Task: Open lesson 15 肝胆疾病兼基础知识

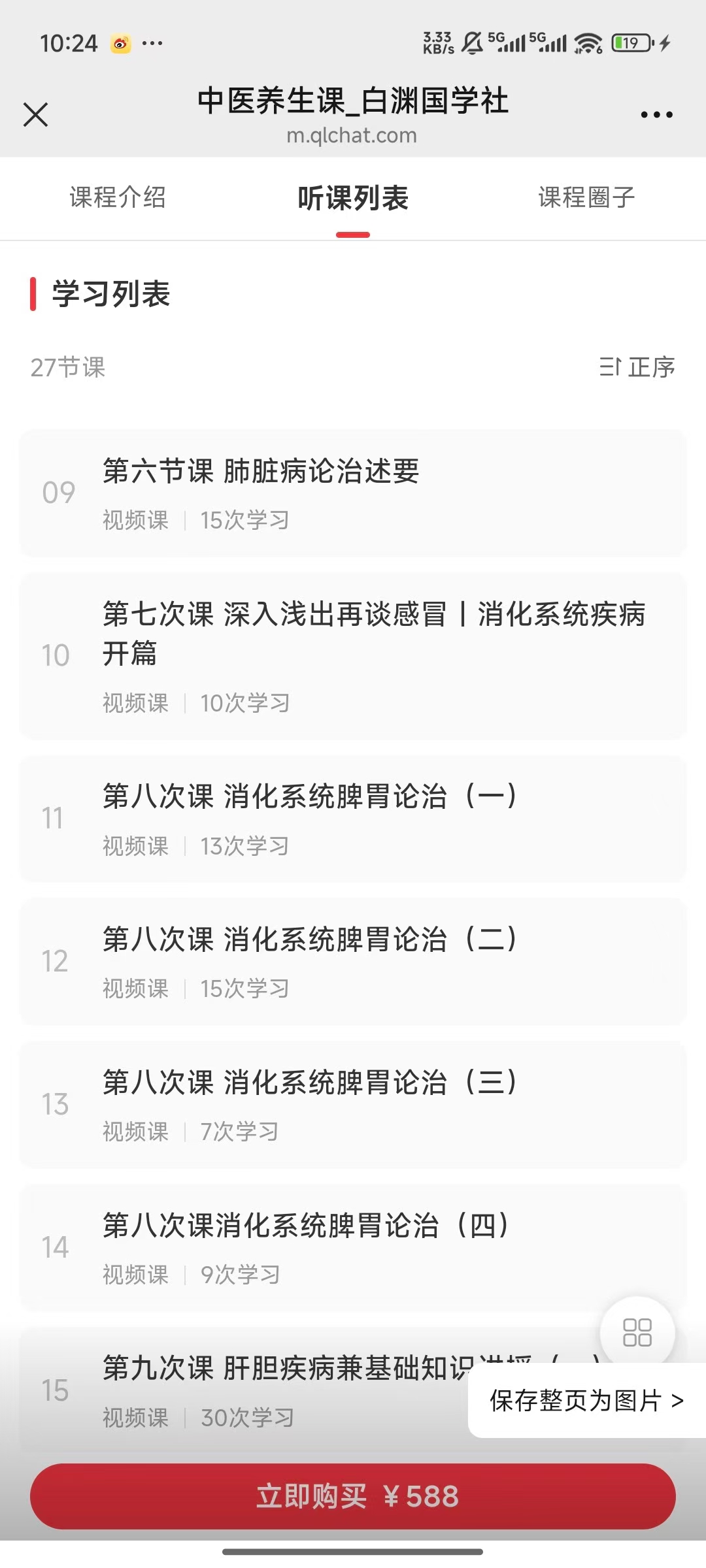Action: (x=261, y=1390)
